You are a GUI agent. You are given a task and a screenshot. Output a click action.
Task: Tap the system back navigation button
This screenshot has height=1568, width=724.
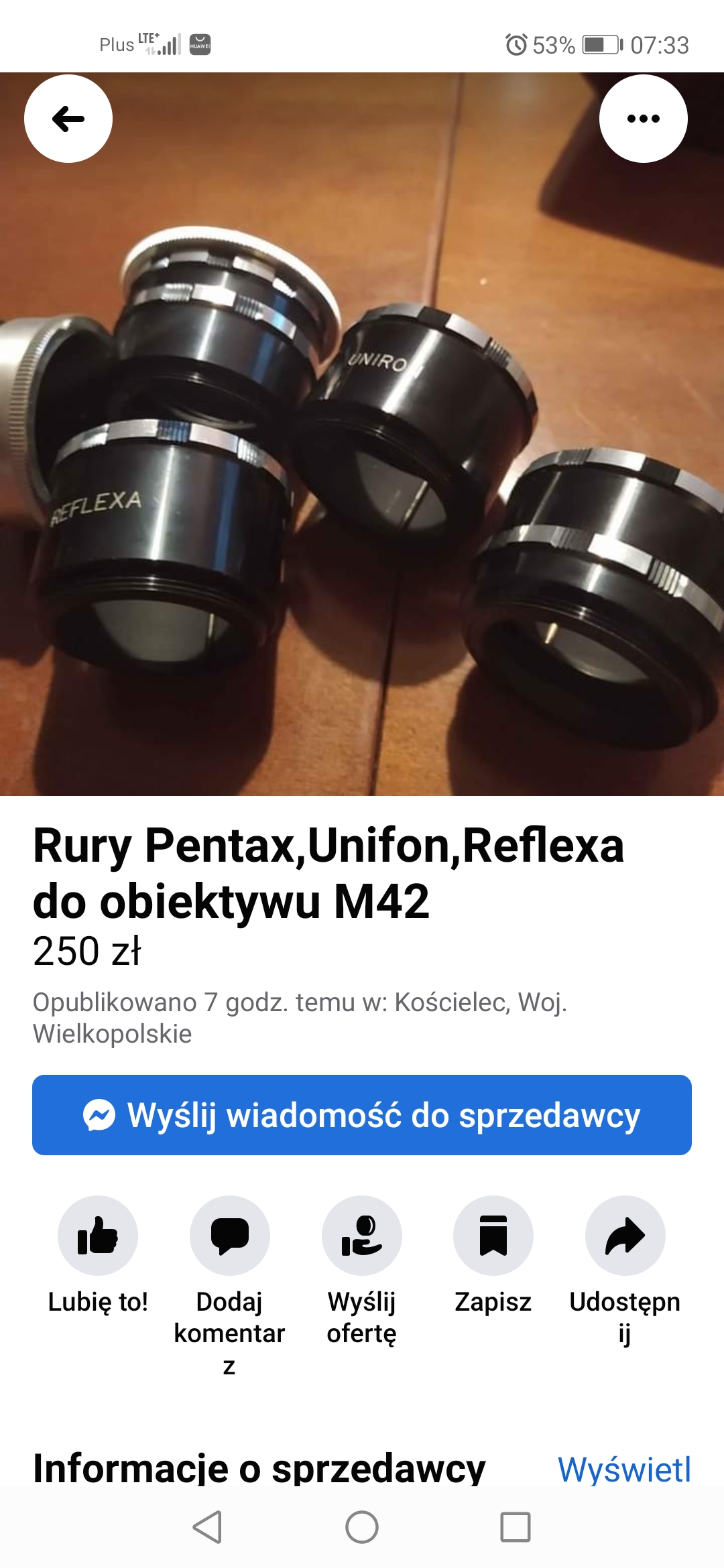click(x=207, y=1527)
